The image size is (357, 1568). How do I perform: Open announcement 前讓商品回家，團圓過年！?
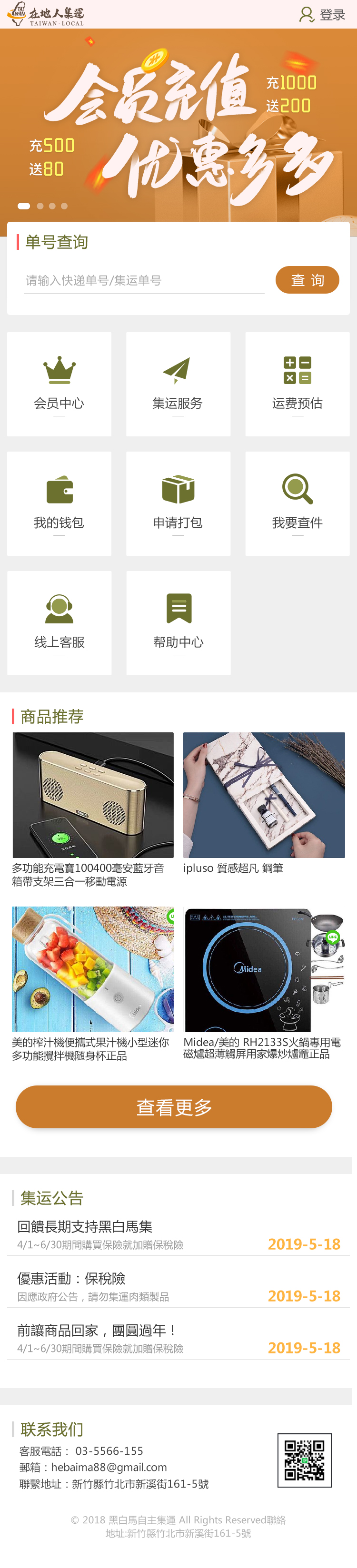[178, 1338]
